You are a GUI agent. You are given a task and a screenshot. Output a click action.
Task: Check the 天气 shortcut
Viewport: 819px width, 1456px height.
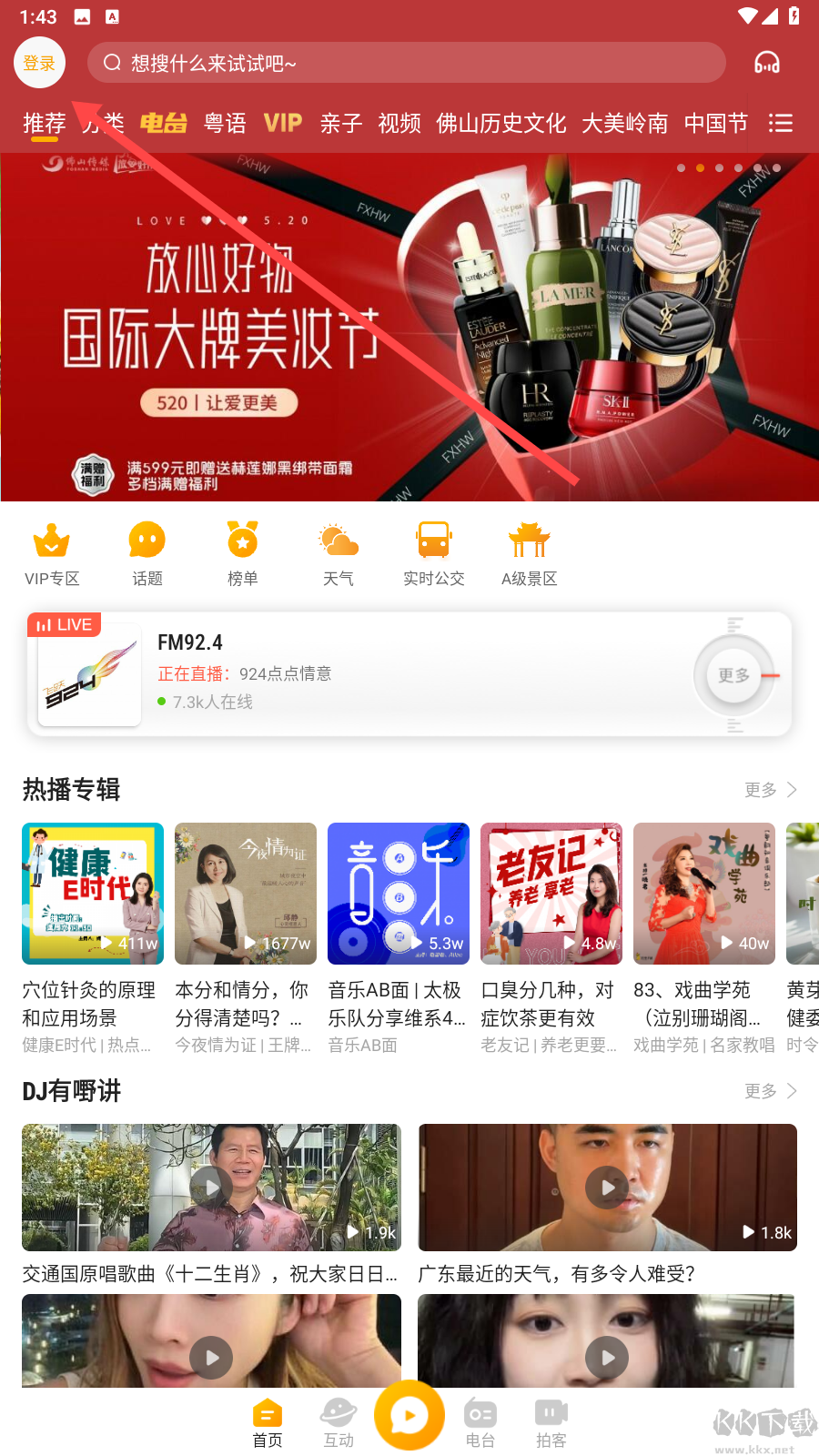(x=339, y=553)
